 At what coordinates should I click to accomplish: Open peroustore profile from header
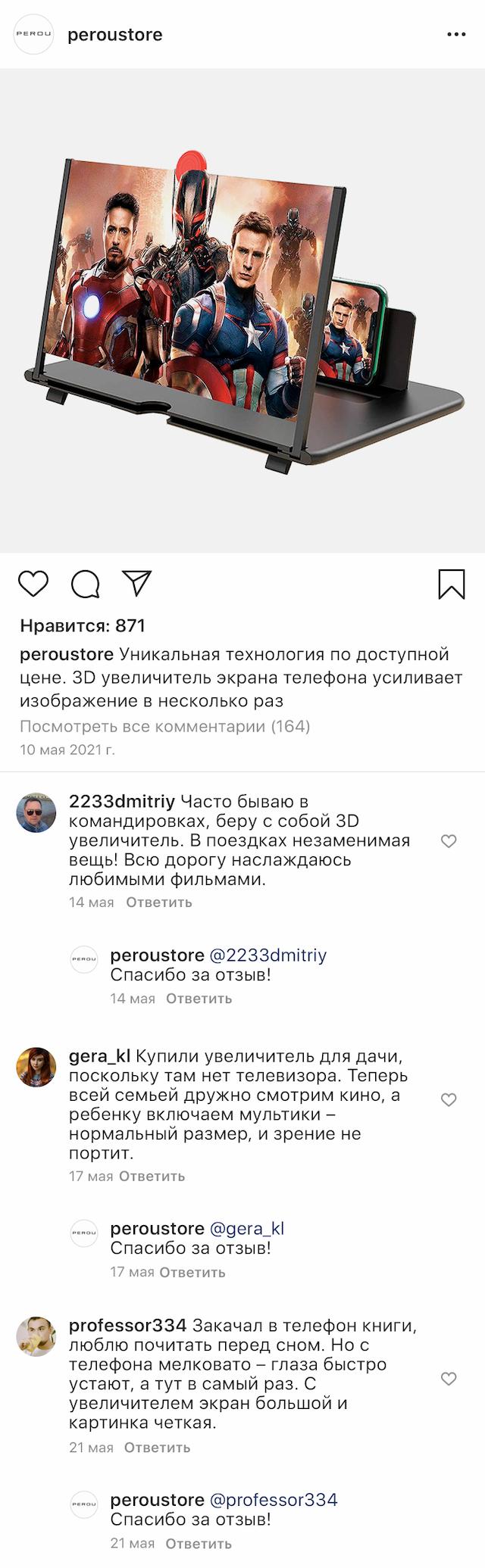point(114,35)
